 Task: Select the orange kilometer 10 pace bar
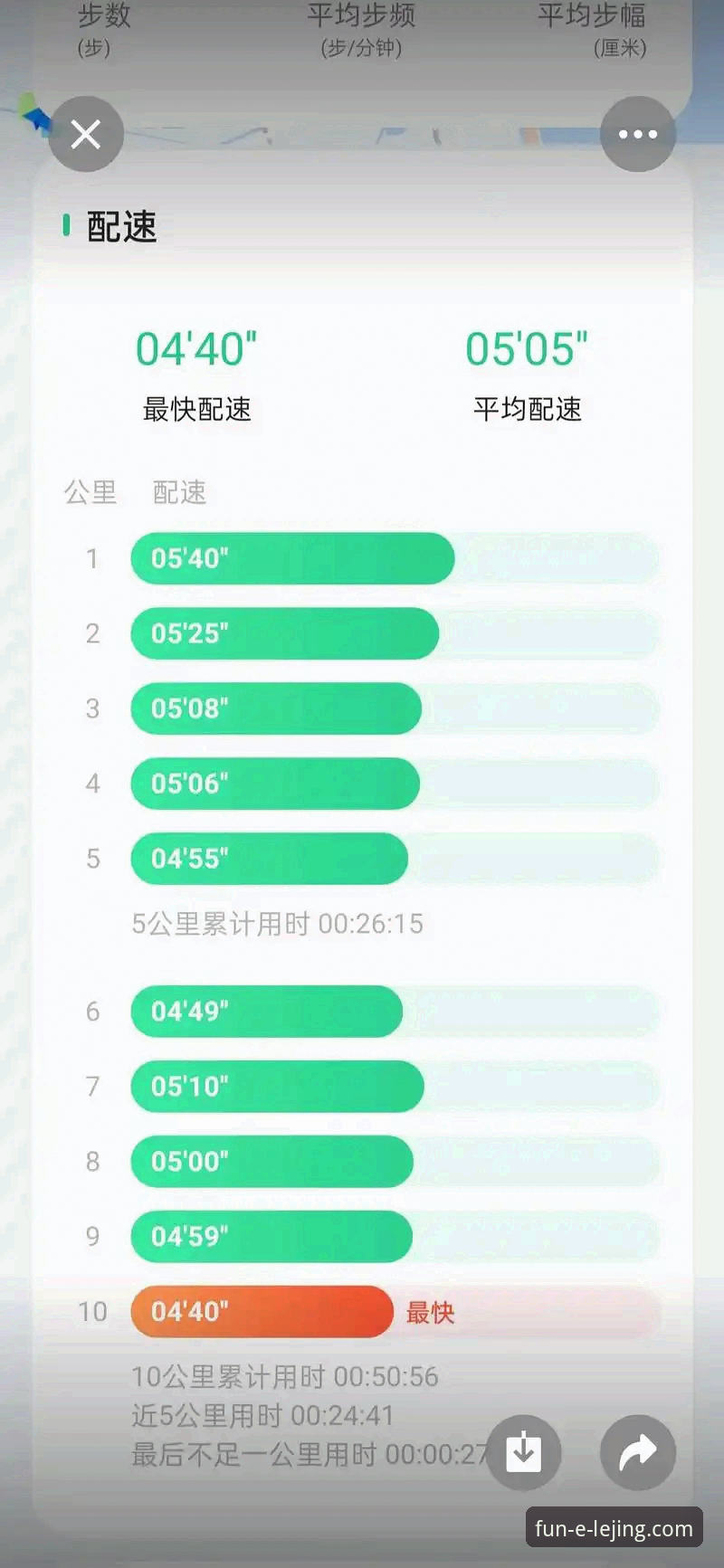(x=262, y=1312)
